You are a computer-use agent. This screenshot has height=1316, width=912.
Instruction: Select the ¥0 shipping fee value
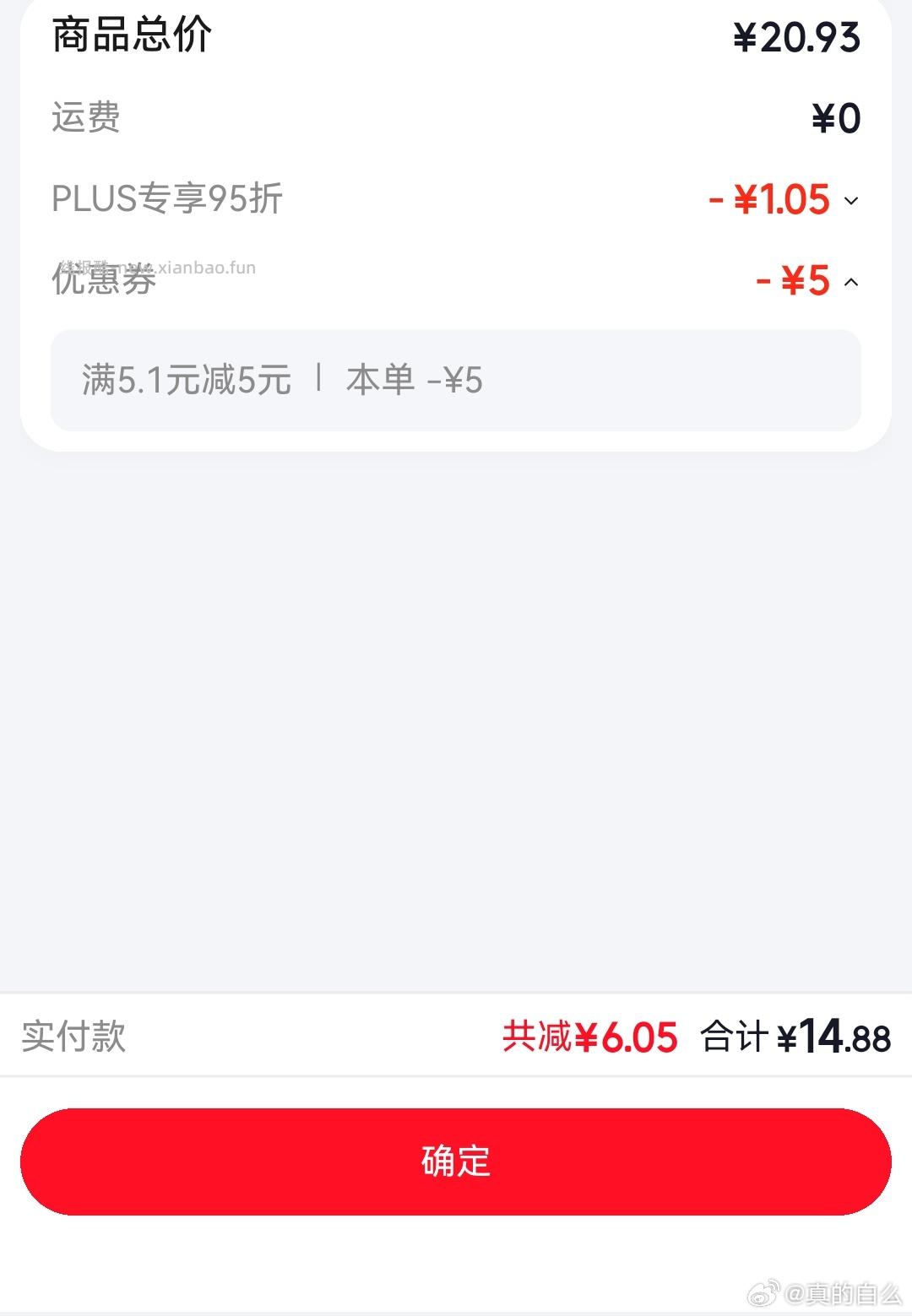pyautogui.click(x=837, y=118)
